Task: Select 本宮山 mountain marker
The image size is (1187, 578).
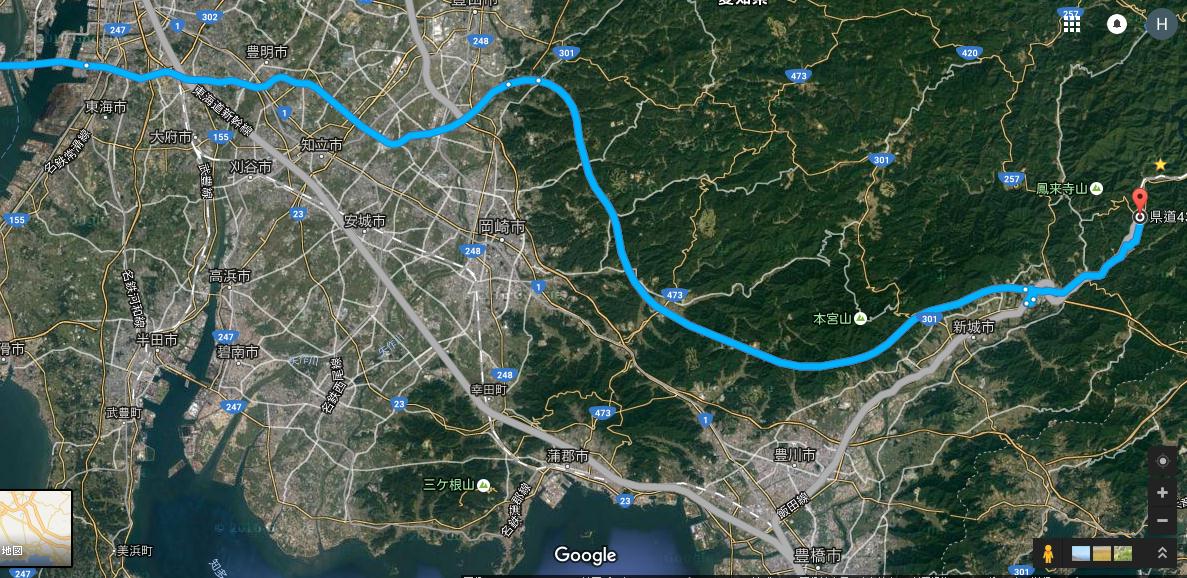Action: click(860, 319)
